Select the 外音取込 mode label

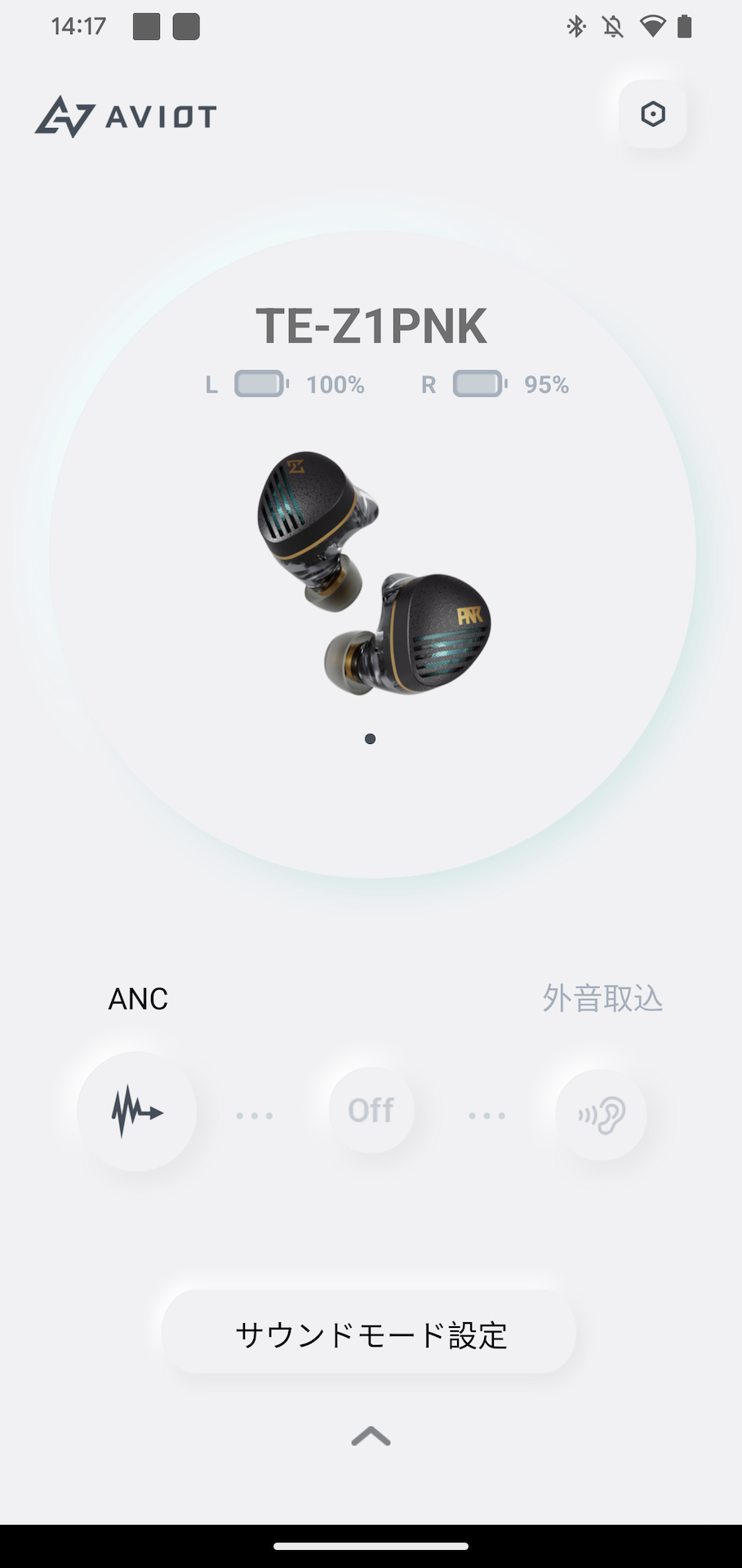(602, 998)
